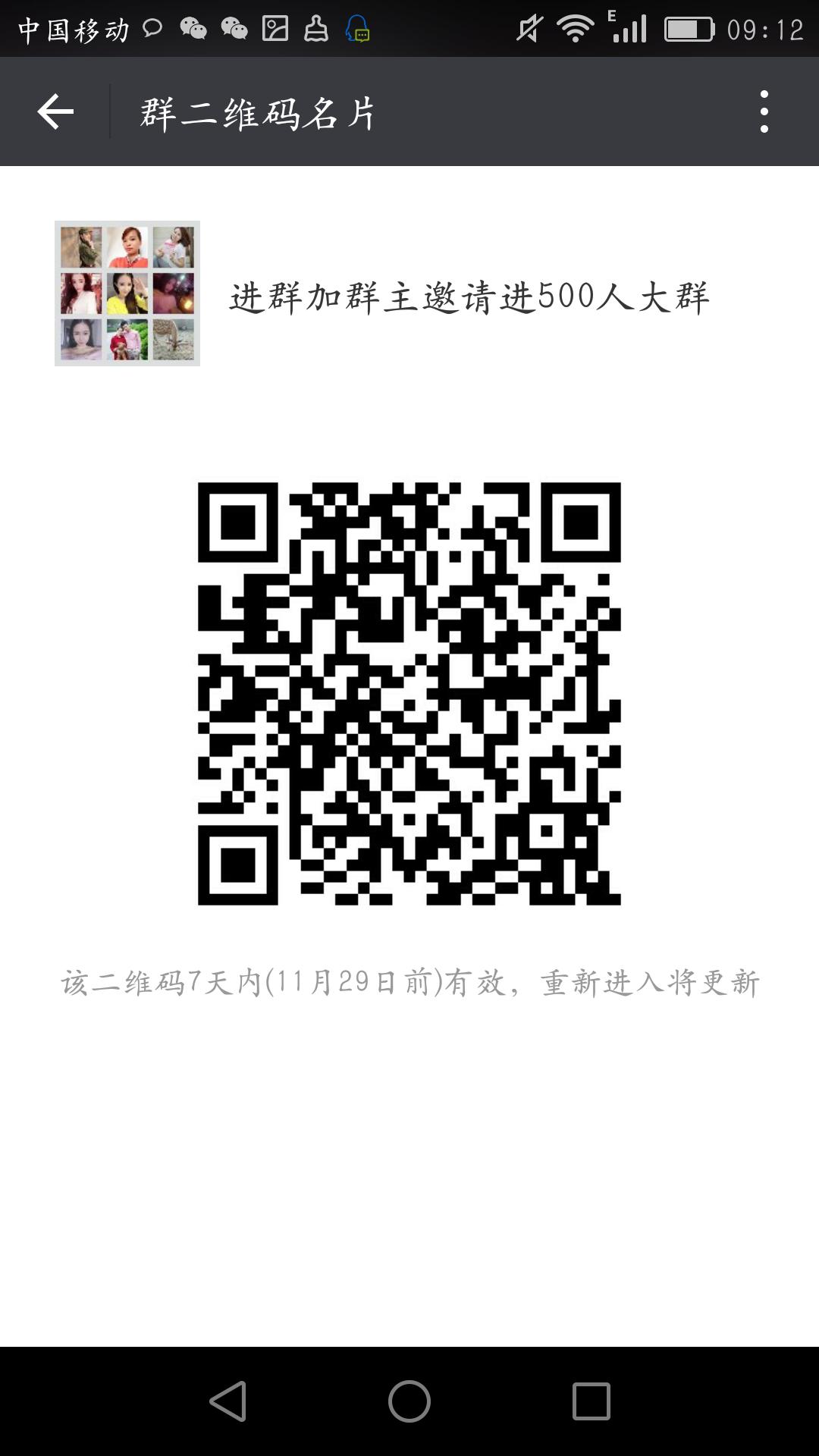The image size is (819, 1456).
Task: Tap the system back button
Action: (228, 1401)
